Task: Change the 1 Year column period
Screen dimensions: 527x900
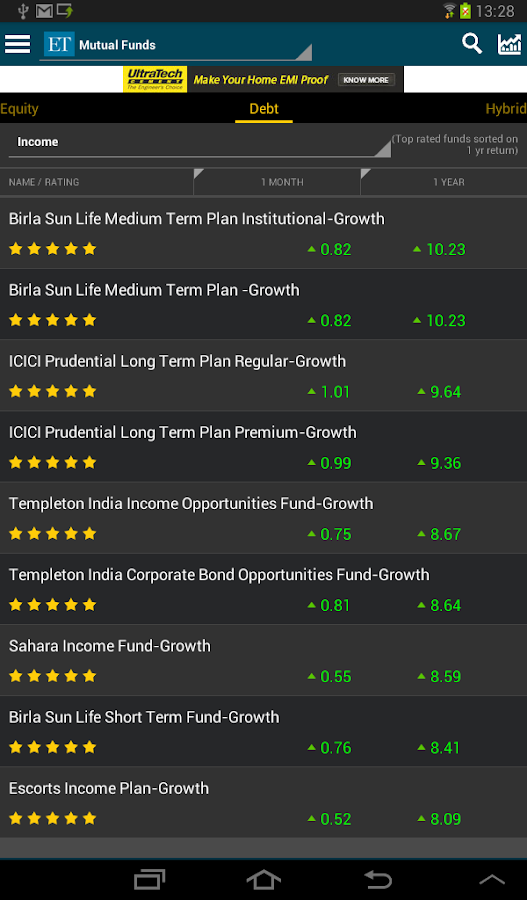Action: pyautogui.click(x=444, y=182)
